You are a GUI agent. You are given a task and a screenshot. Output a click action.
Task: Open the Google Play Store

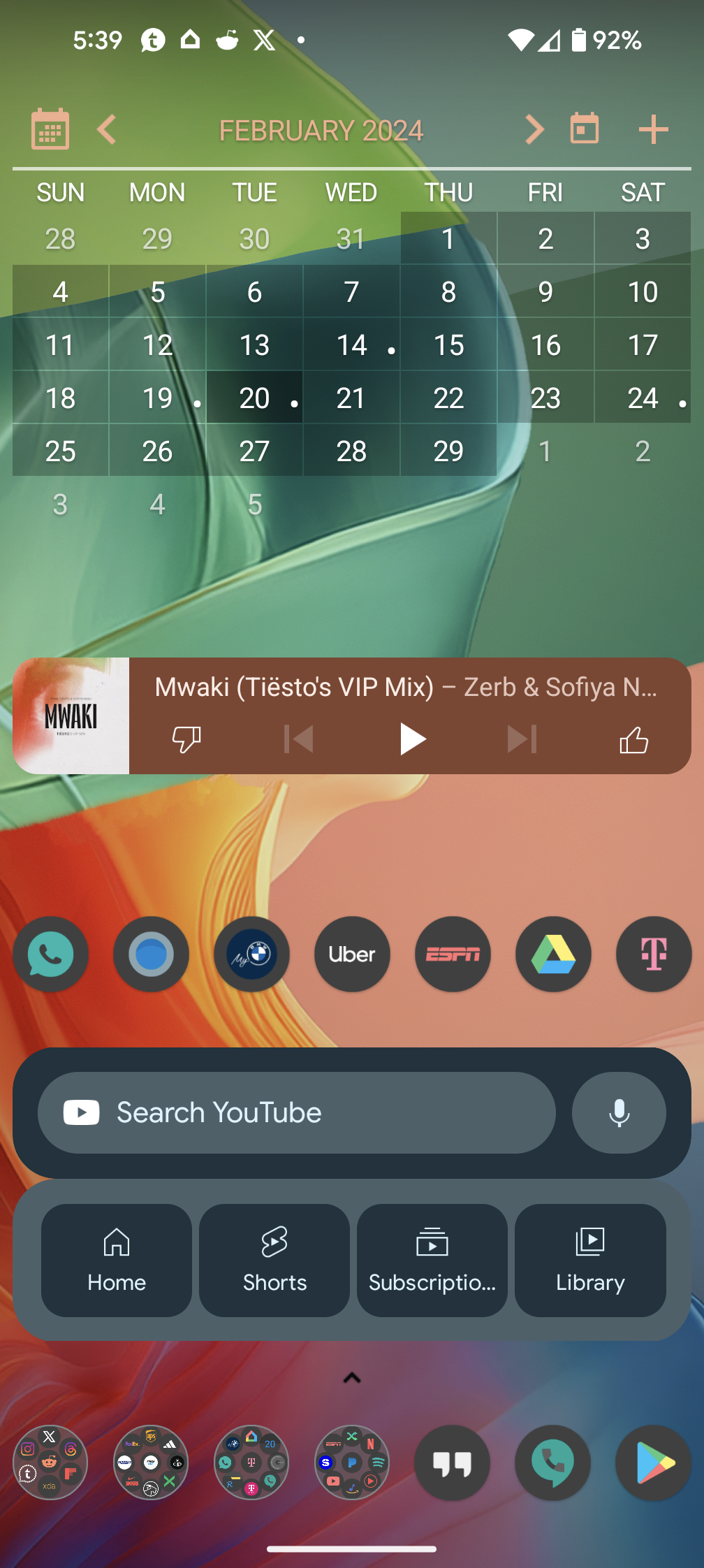654,1462
